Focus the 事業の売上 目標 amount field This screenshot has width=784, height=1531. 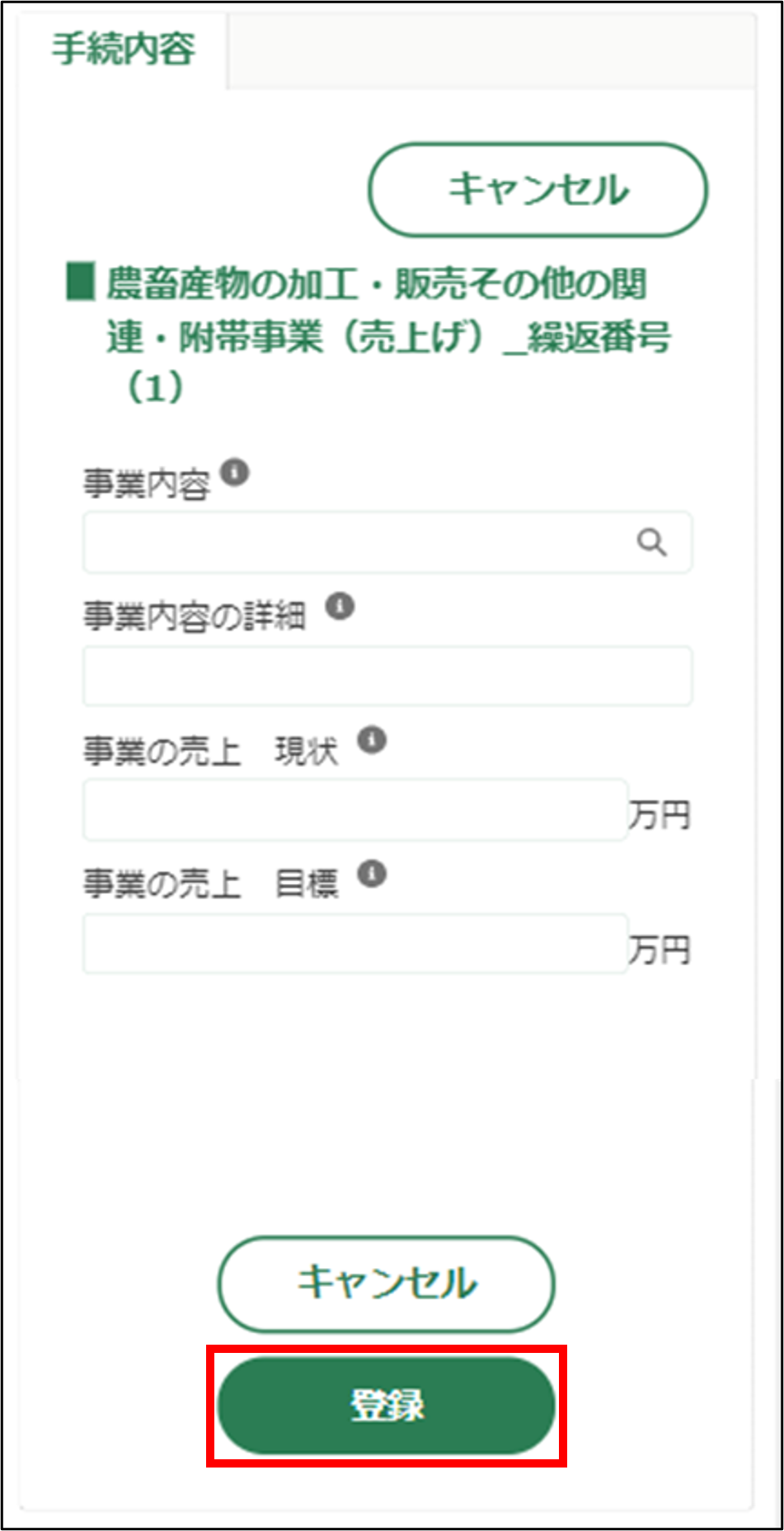coord(354,943)
